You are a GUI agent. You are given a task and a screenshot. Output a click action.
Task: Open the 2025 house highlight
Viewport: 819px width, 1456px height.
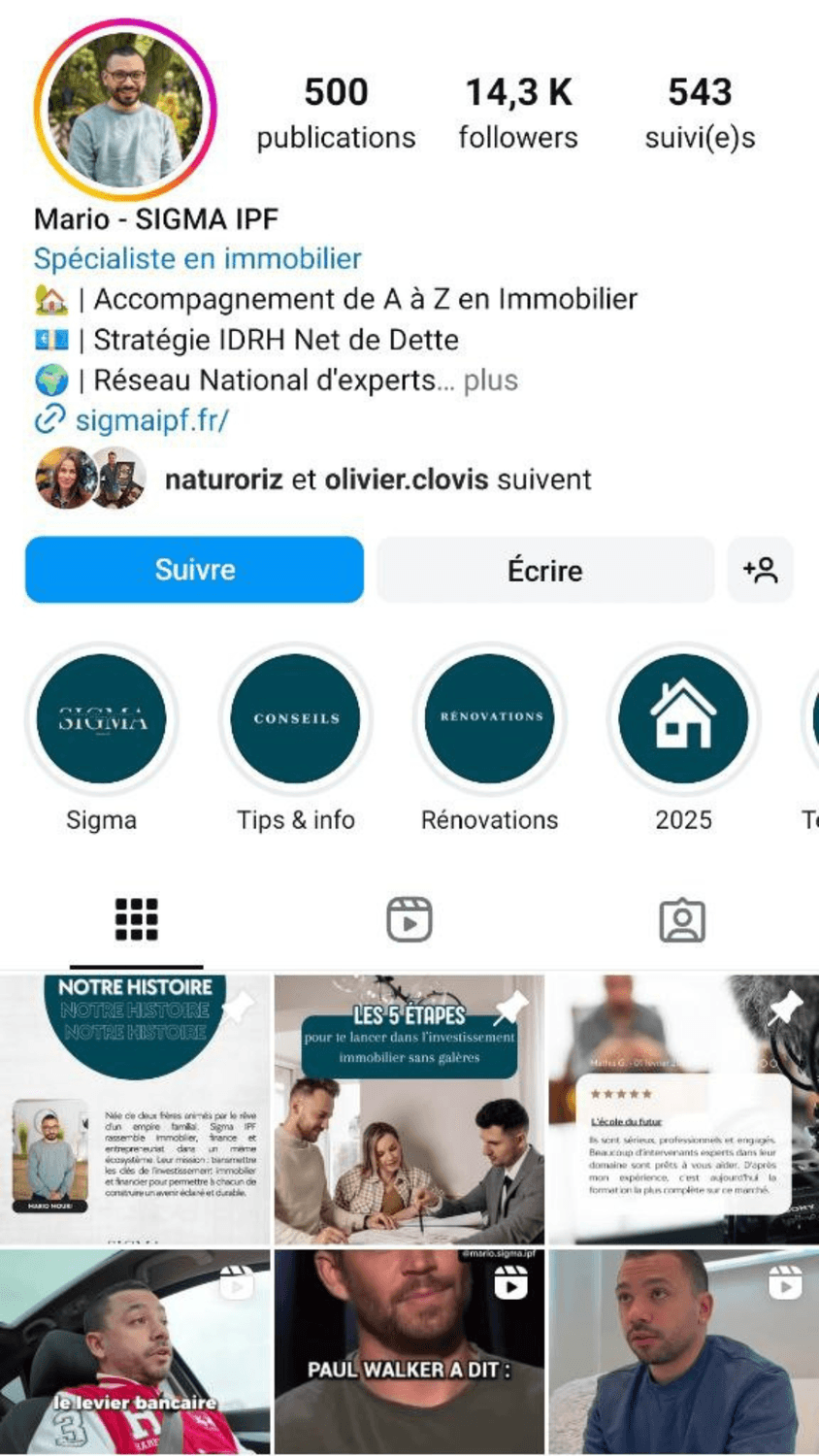click(x=683, y=719)
